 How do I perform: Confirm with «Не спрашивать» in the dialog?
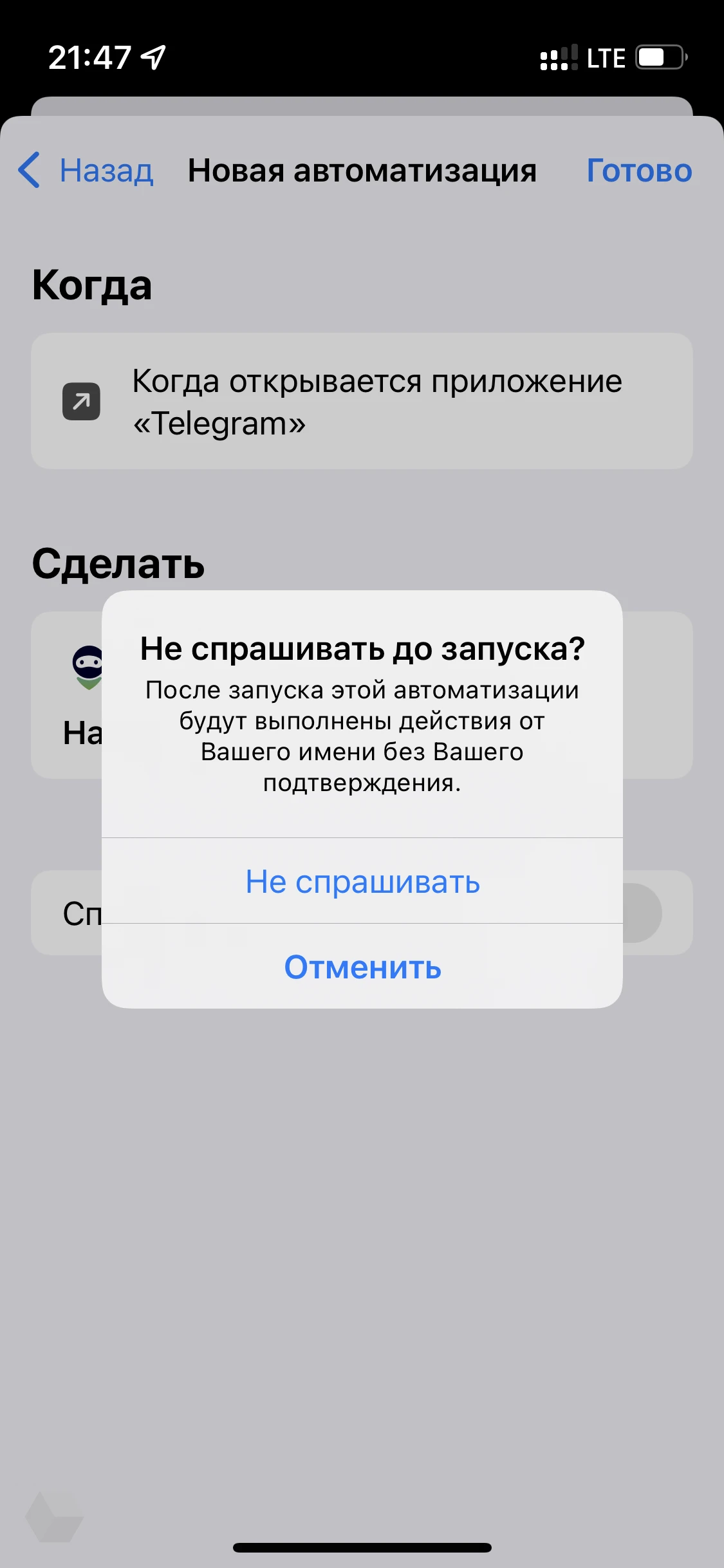(x=362, y=881)
